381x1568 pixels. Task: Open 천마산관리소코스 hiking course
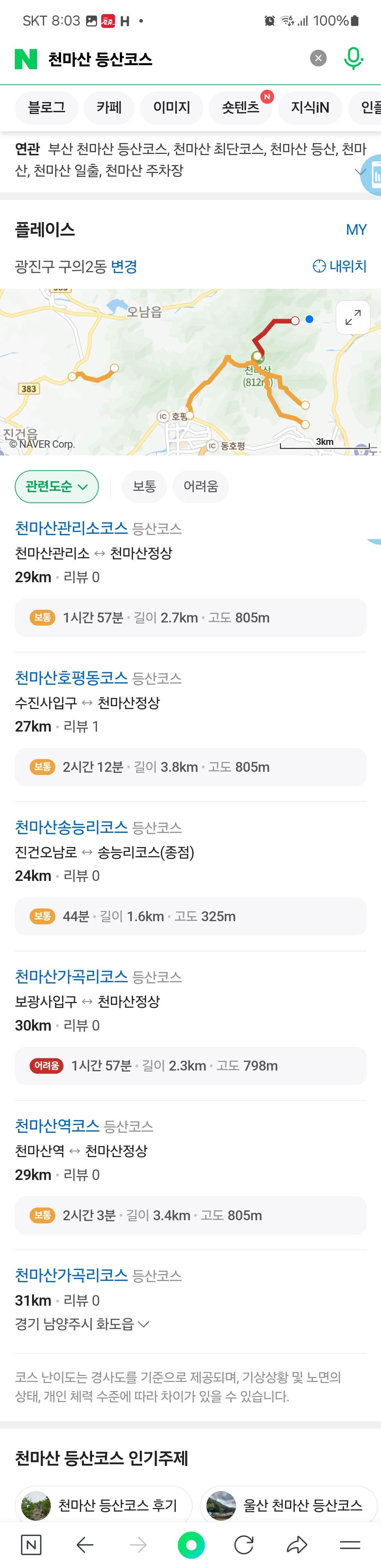pyautogui.click(x=71, y=528)
